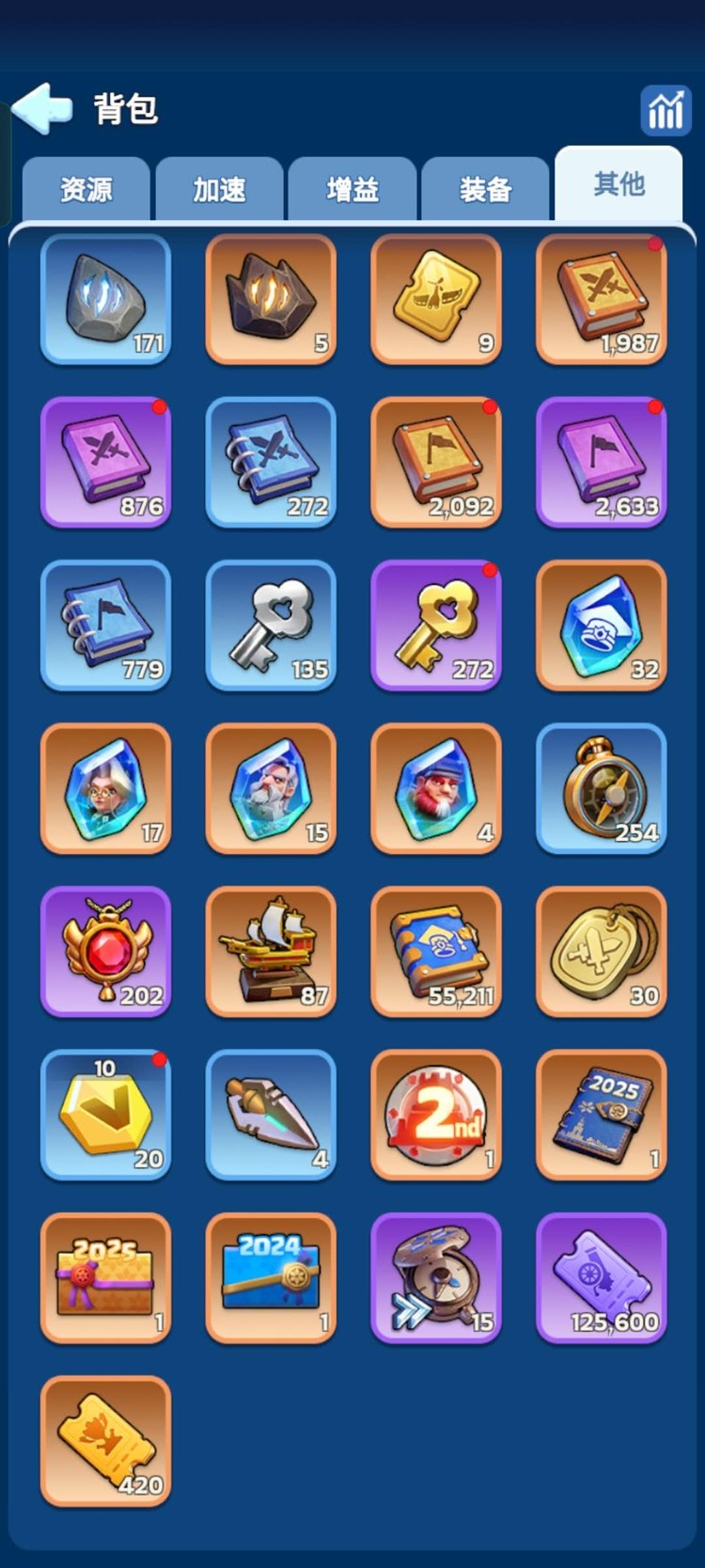Open the 2025 gift box item
Screen dimensions: 705x1568
coord(106,1277)
